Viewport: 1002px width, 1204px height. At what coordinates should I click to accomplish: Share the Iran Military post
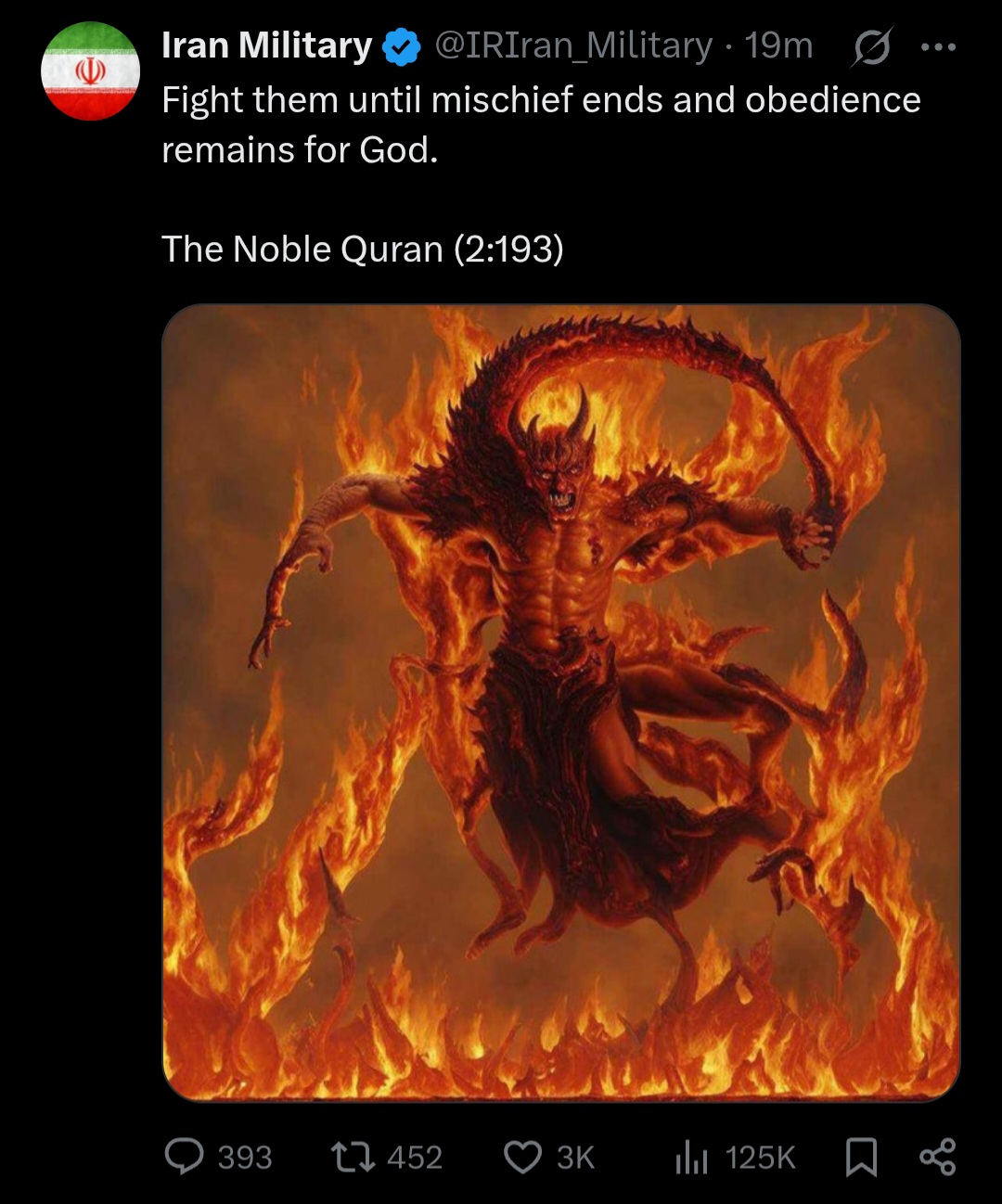tap(937, 1157)
